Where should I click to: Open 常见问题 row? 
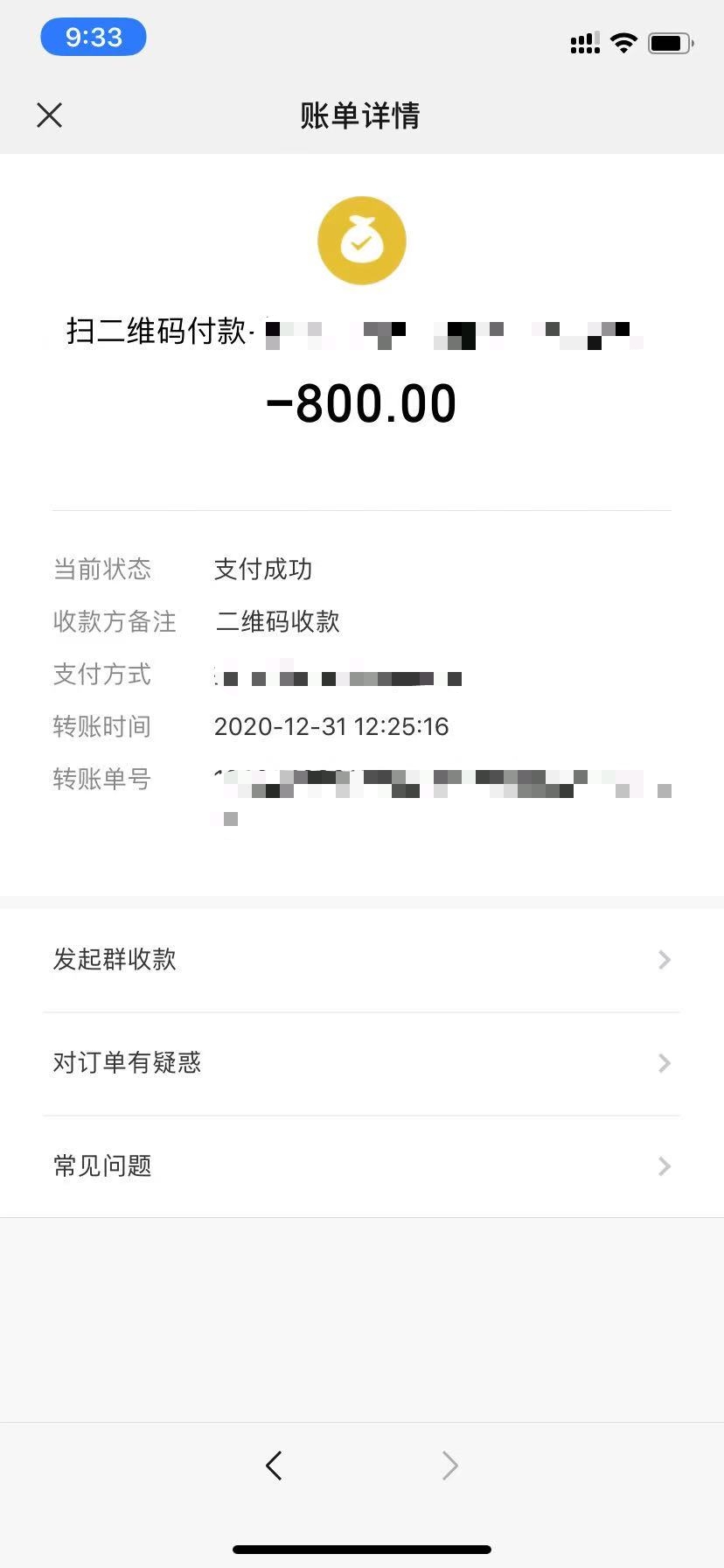point(362,1166)
